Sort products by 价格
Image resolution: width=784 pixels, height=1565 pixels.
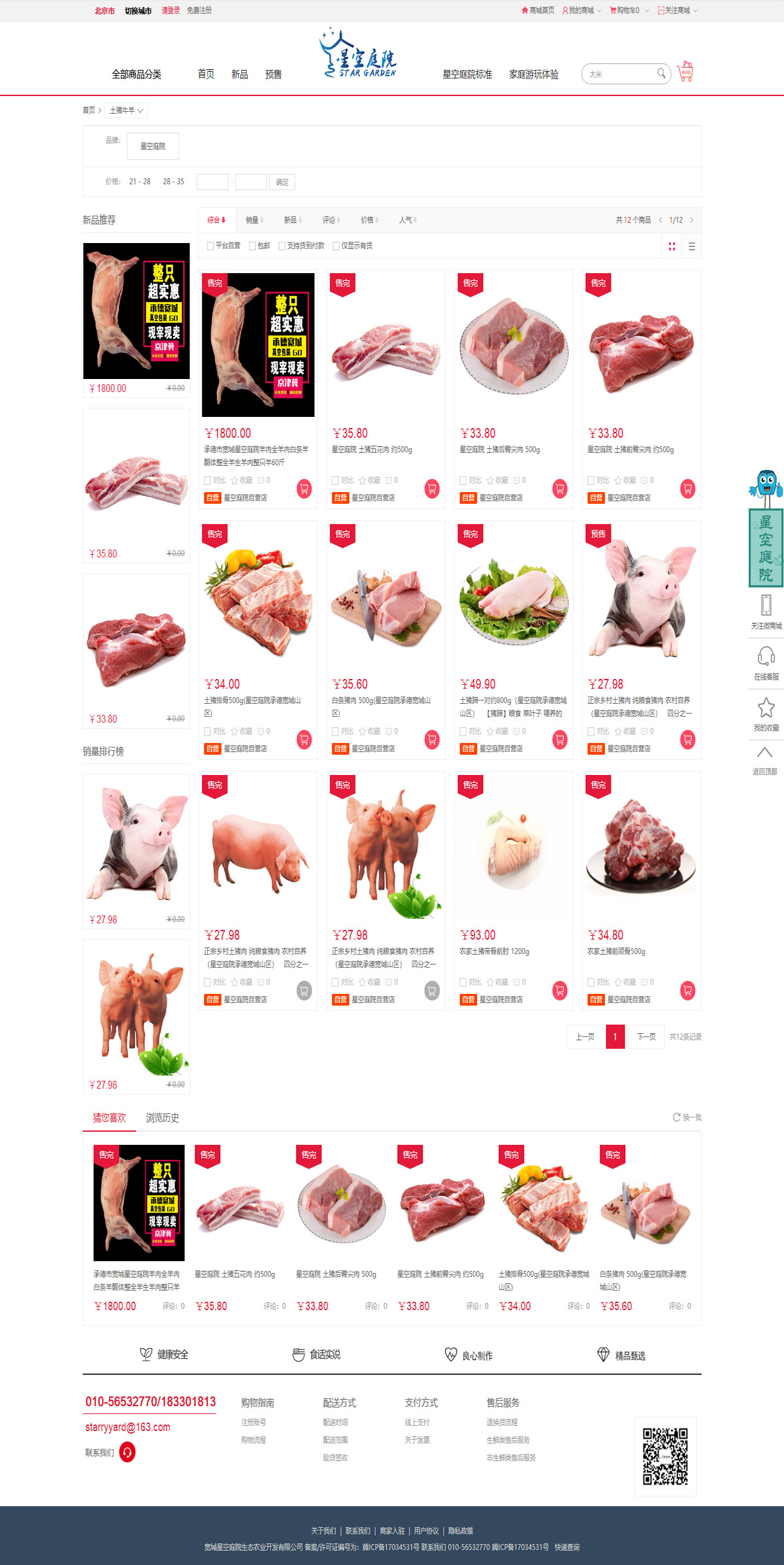[369, 220]
